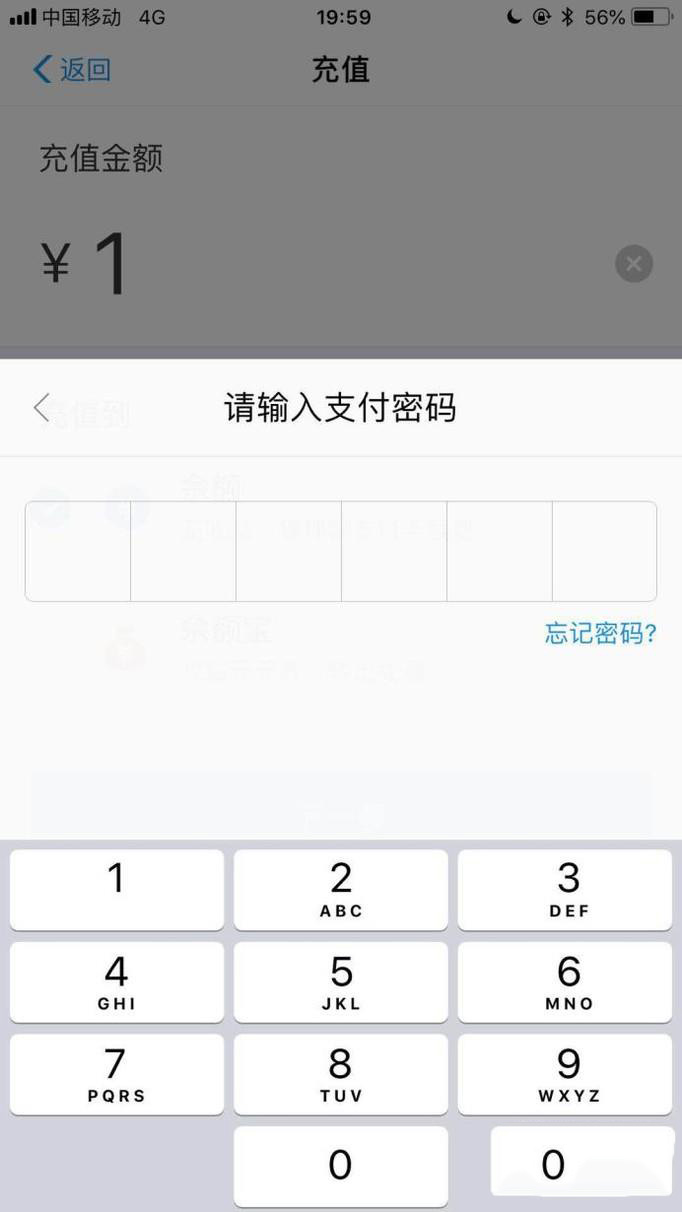
Task: Open the 忘记密码? link
Action: (600, 633)
